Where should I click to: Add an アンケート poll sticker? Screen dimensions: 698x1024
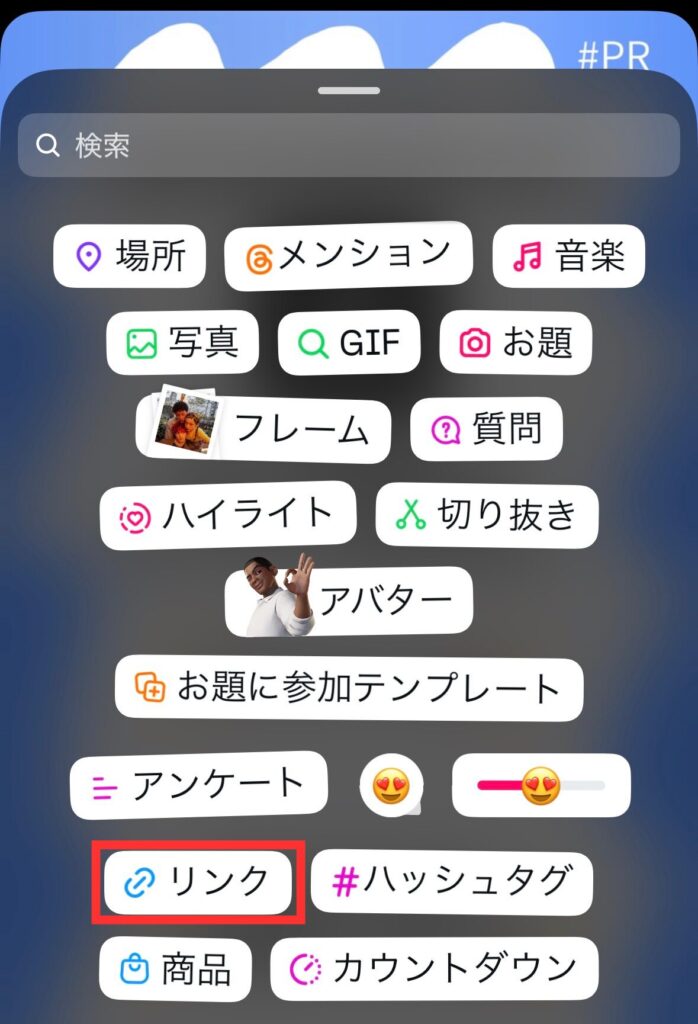point(199,785)
